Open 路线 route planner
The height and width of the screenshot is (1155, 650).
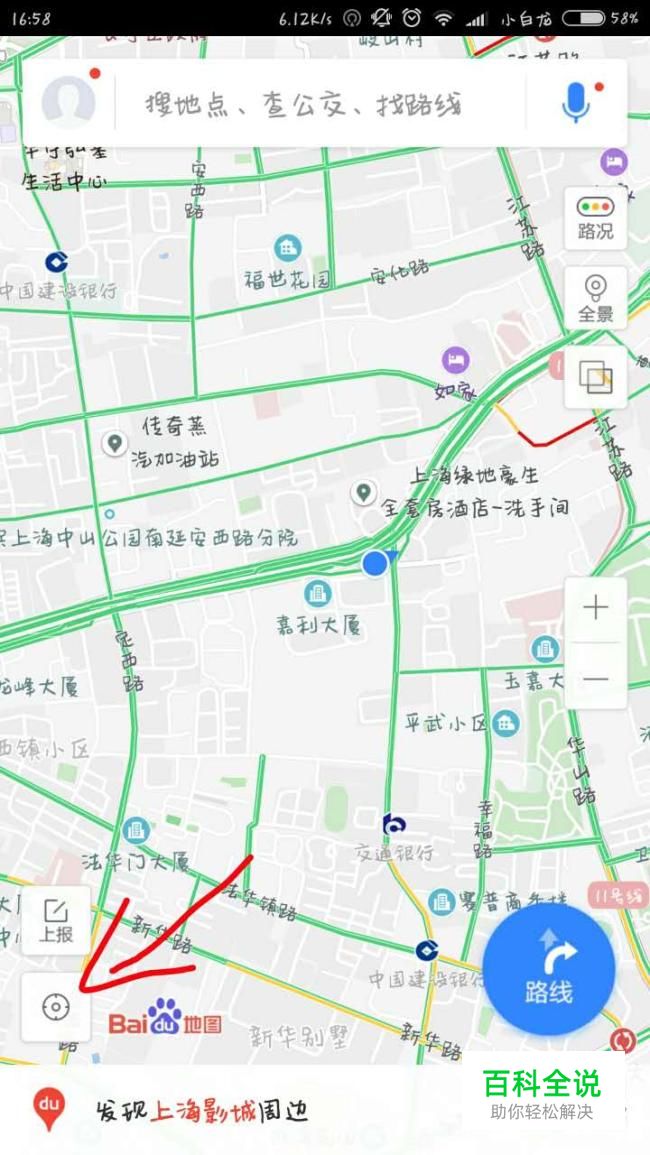coord(548,968)
